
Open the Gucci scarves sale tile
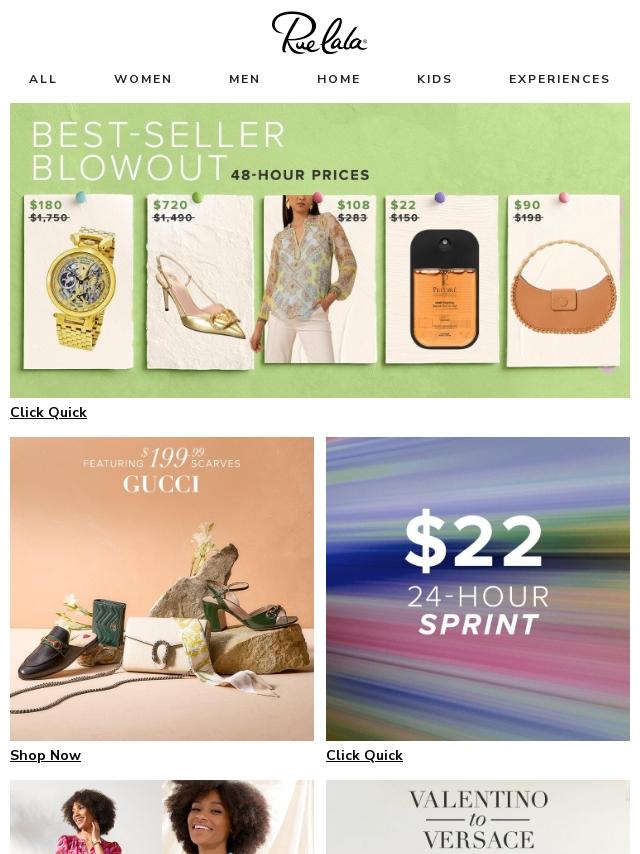pos(162,588)
